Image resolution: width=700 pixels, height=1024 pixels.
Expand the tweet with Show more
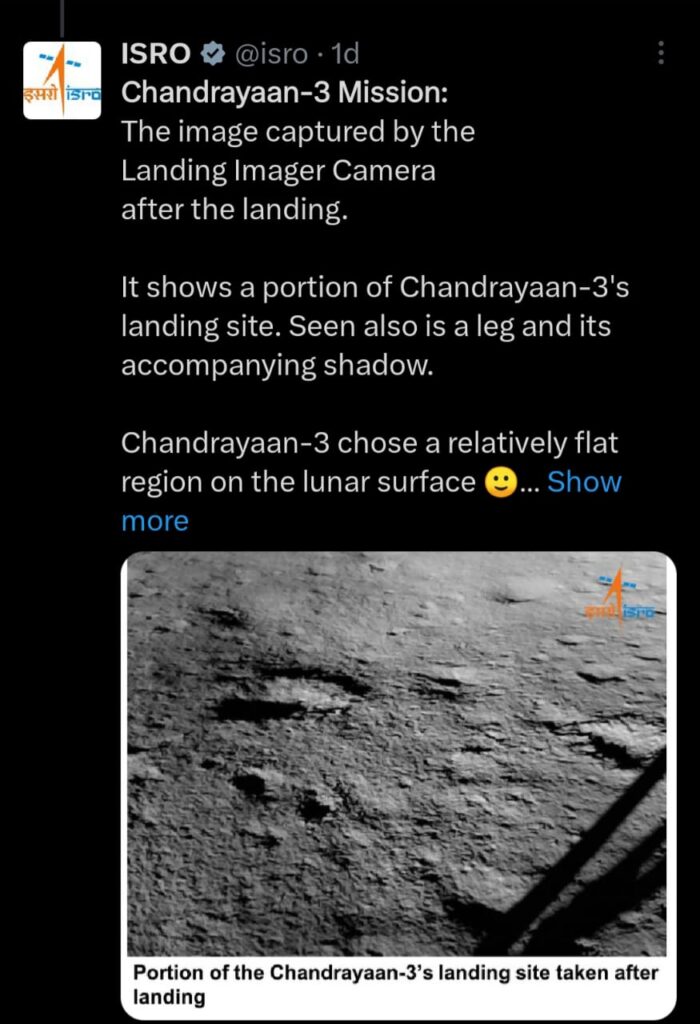[x=584, y=482]
